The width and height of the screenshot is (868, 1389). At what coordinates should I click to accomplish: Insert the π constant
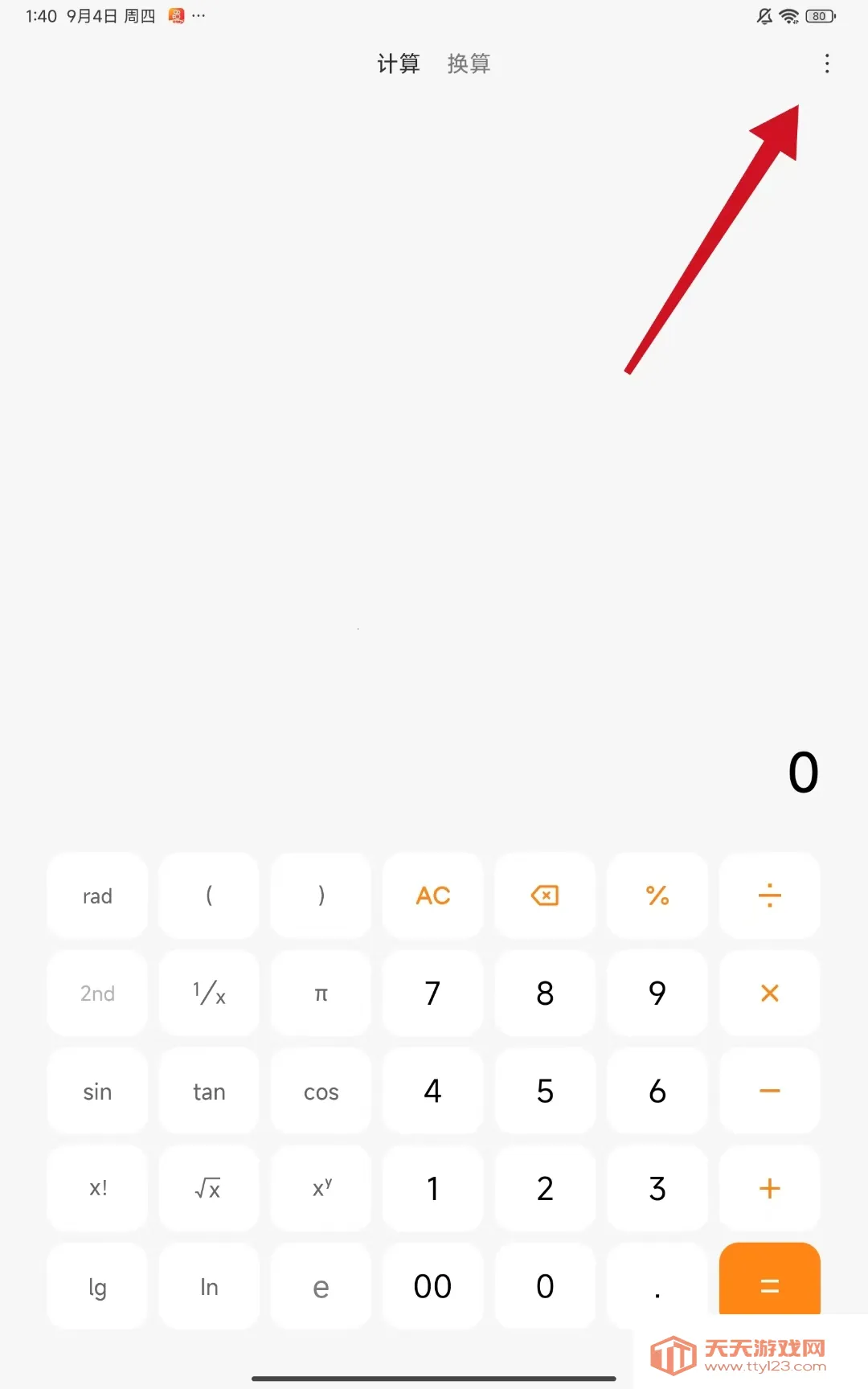pos(321,994)
